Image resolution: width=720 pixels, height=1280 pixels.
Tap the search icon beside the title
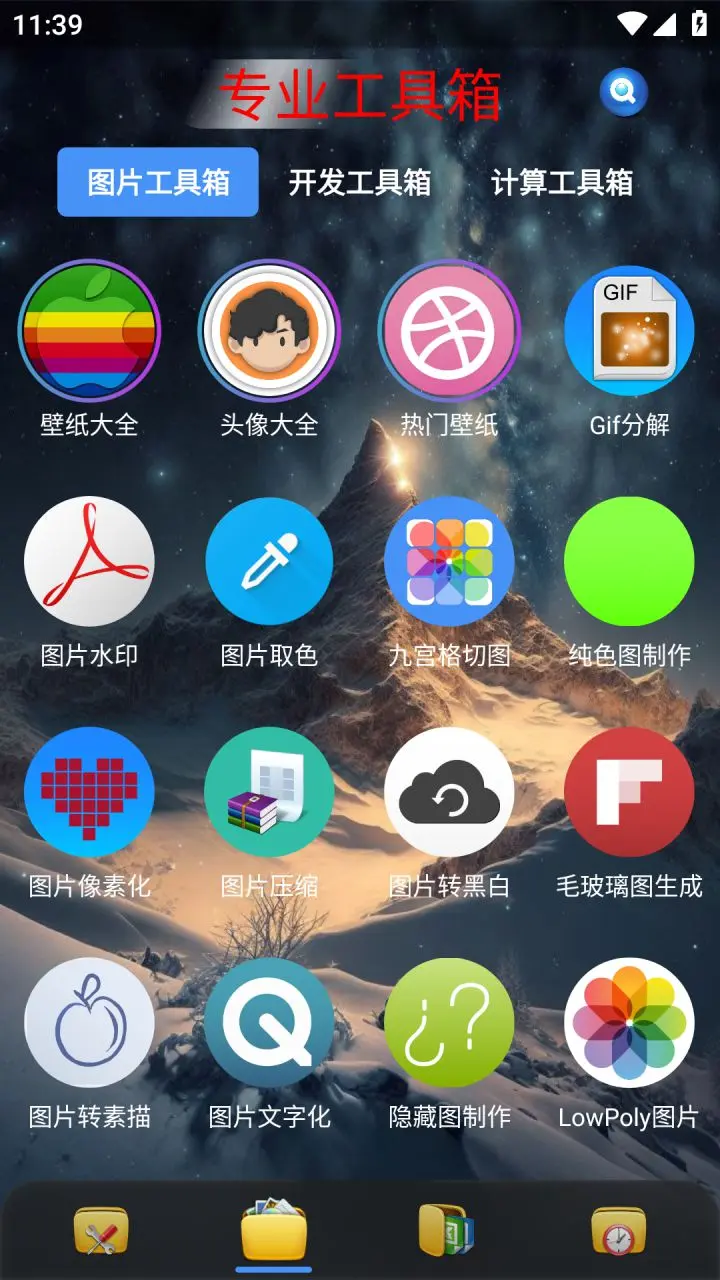tap(624, 92)
